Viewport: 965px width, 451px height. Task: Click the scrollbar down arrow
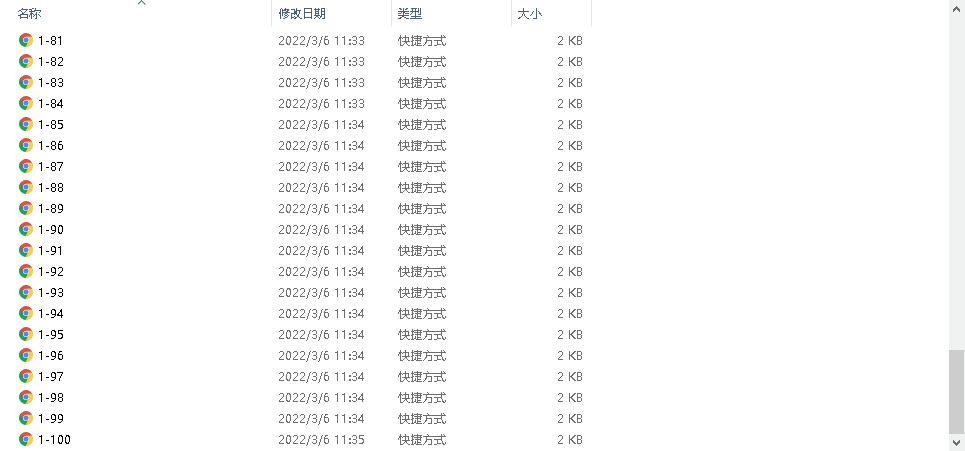tap(957, 442)
